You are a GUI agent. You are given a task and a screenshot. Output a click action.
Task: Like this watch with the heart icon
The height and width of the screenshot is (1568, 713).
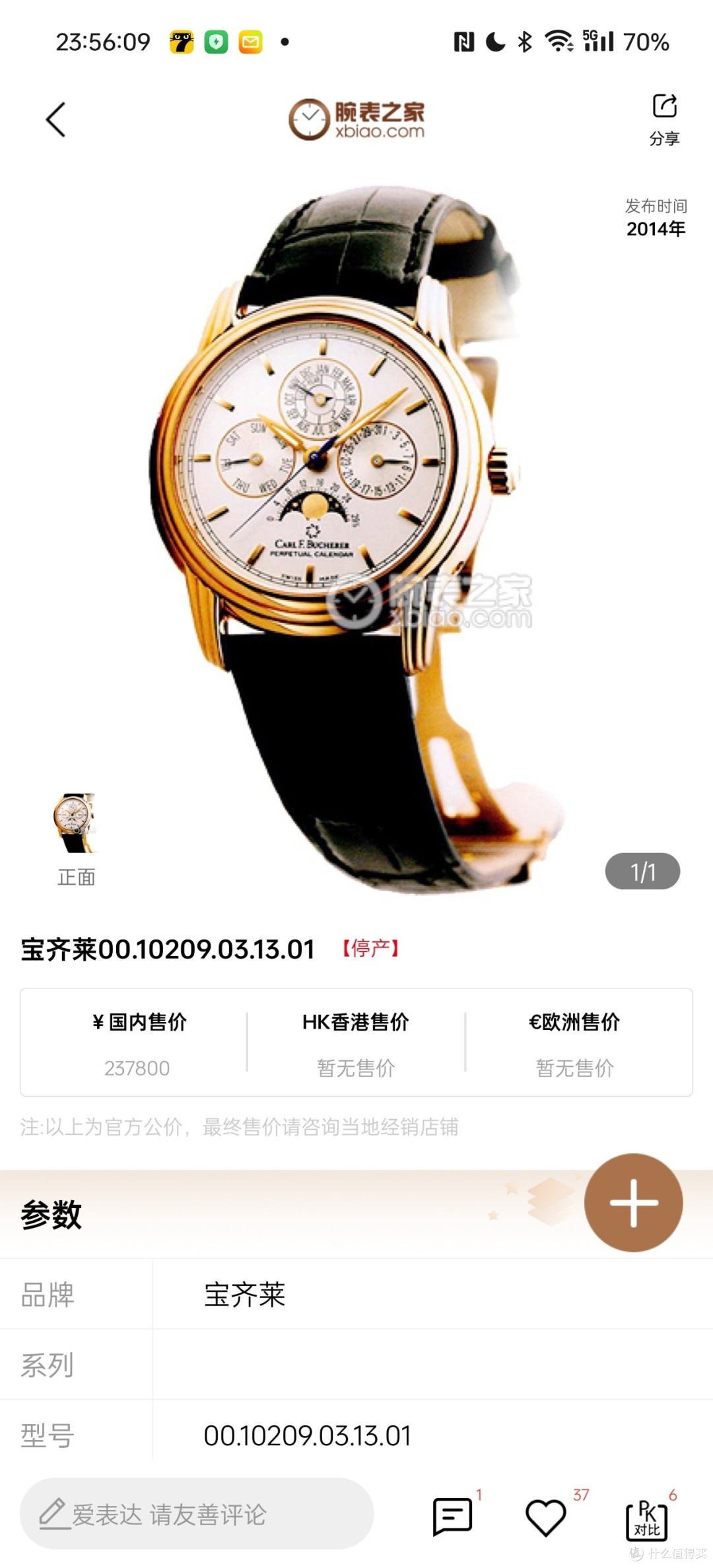545,1517
